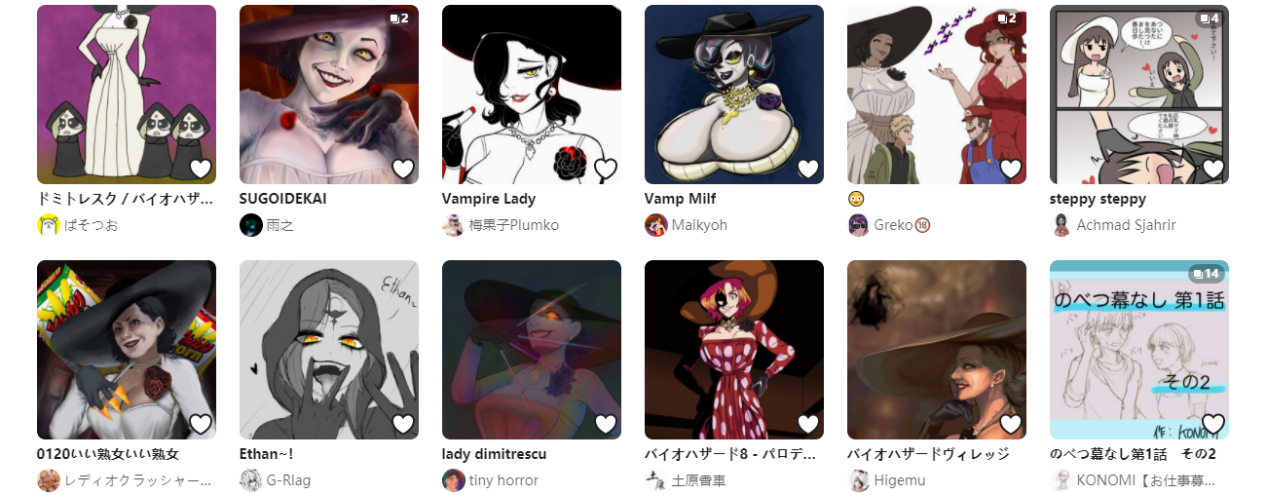Visit Achmad Sjahrir's profile
Viewport: 1266px width, 495px height.
click(1125, 225)
